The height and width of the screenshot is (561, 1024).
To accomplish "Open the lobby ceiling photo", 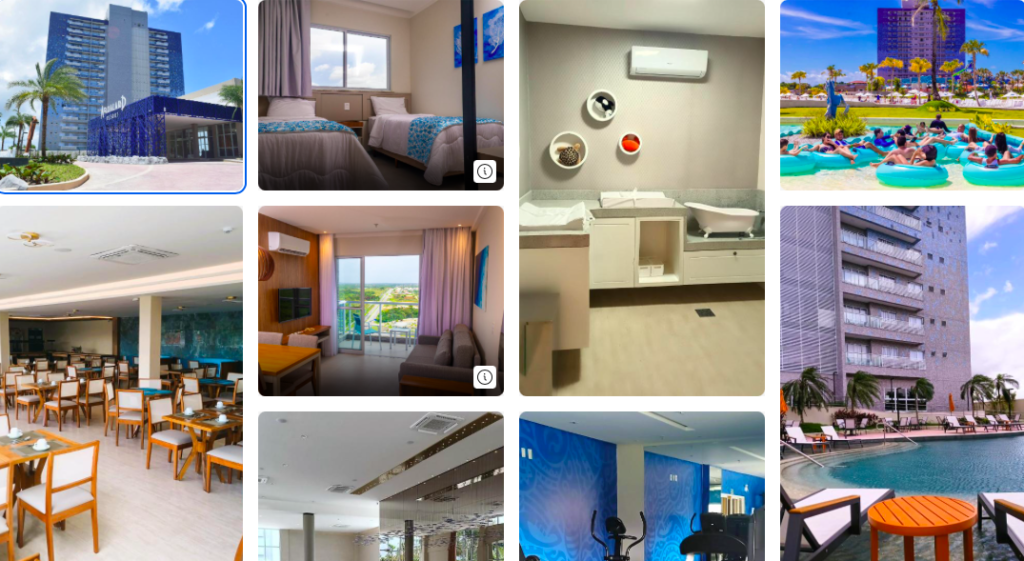I will coord(380,486).
